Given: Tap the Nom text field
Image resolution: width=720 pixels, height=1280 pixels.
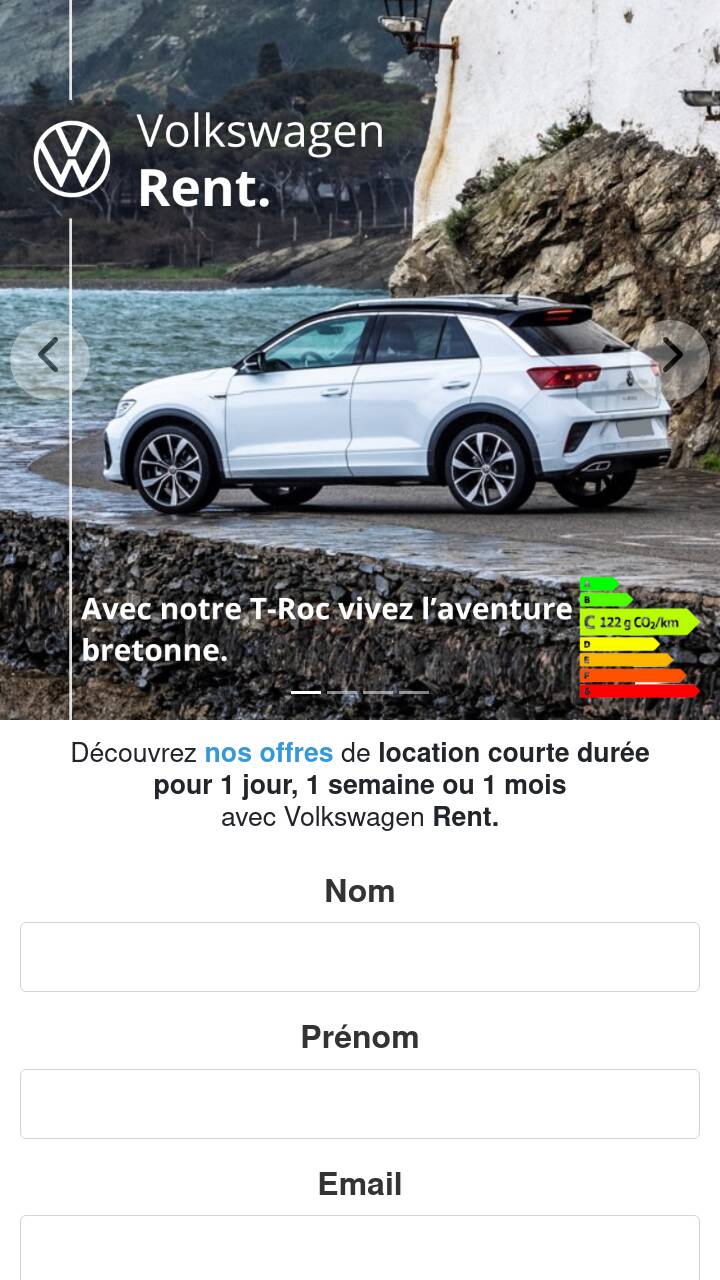Looking at the screenshot, I should (x=360, y=957).
